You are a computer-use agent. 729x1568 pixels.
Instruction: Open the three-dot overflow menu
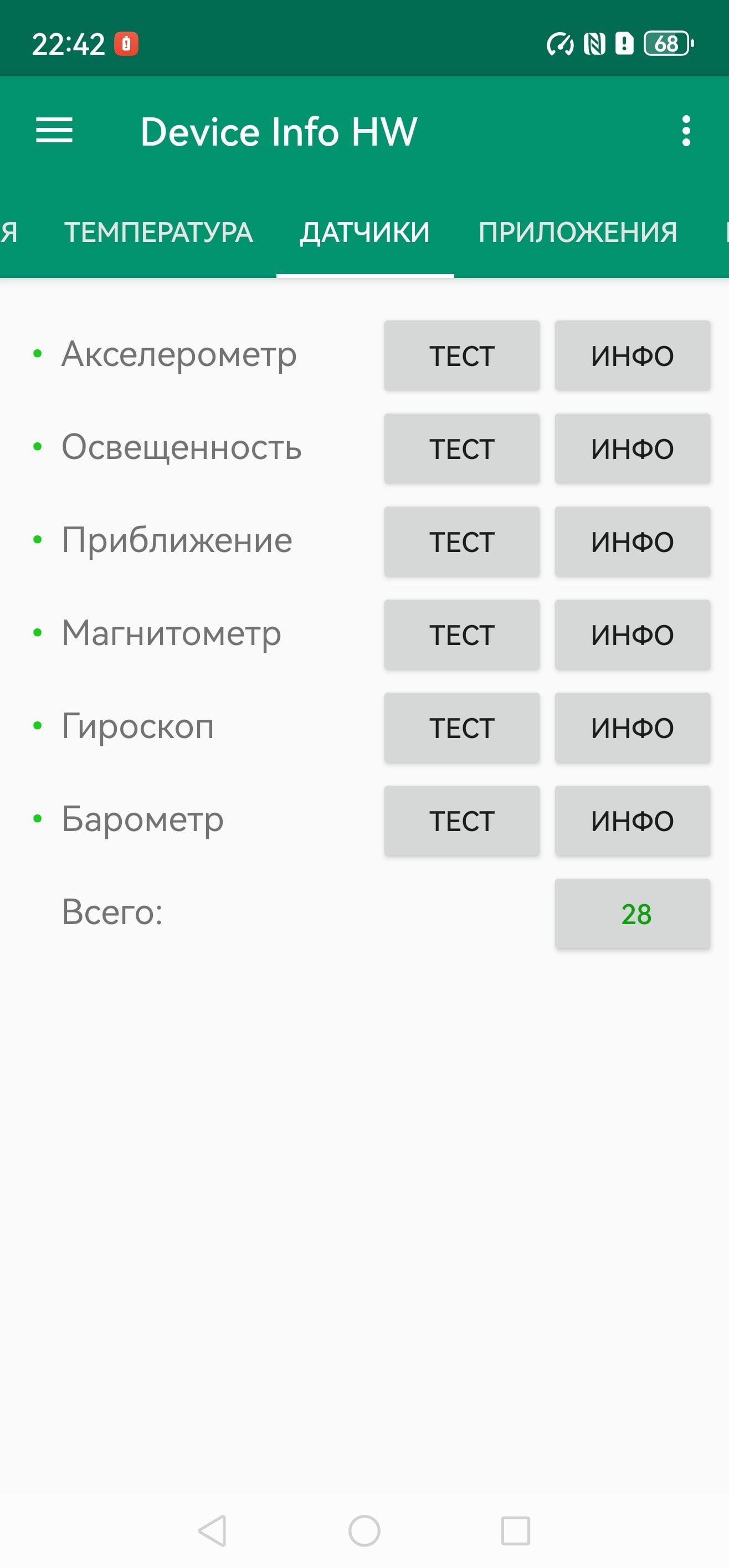(686, 131)
